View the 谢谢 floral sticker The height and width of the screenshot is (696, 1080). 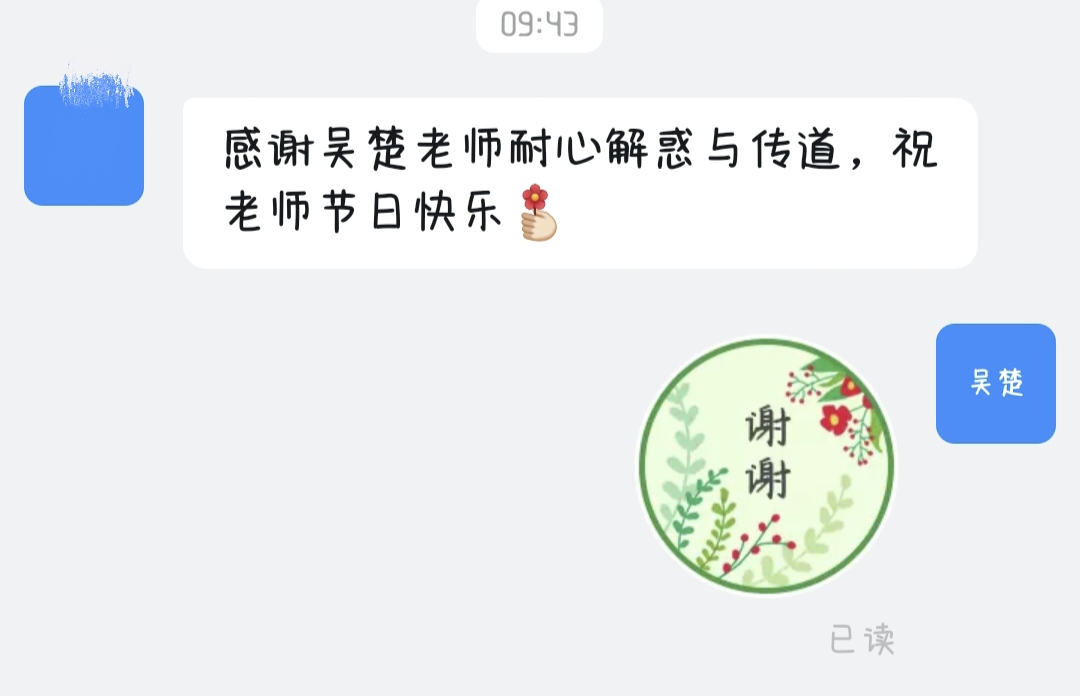pyautogui.click(x=767, y=466)
